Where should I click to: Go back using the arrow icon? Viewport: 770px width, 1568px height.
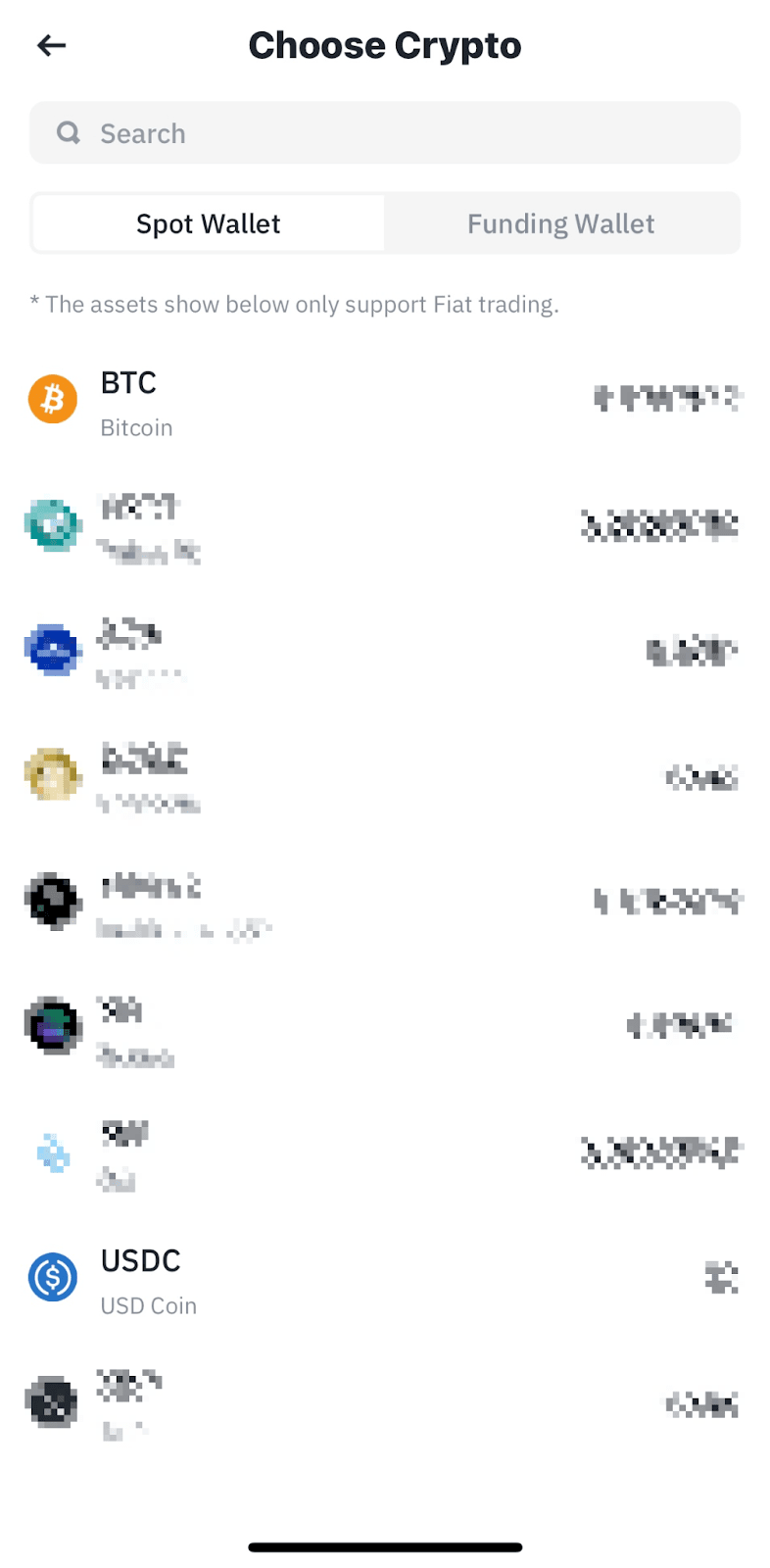point(51,45)
